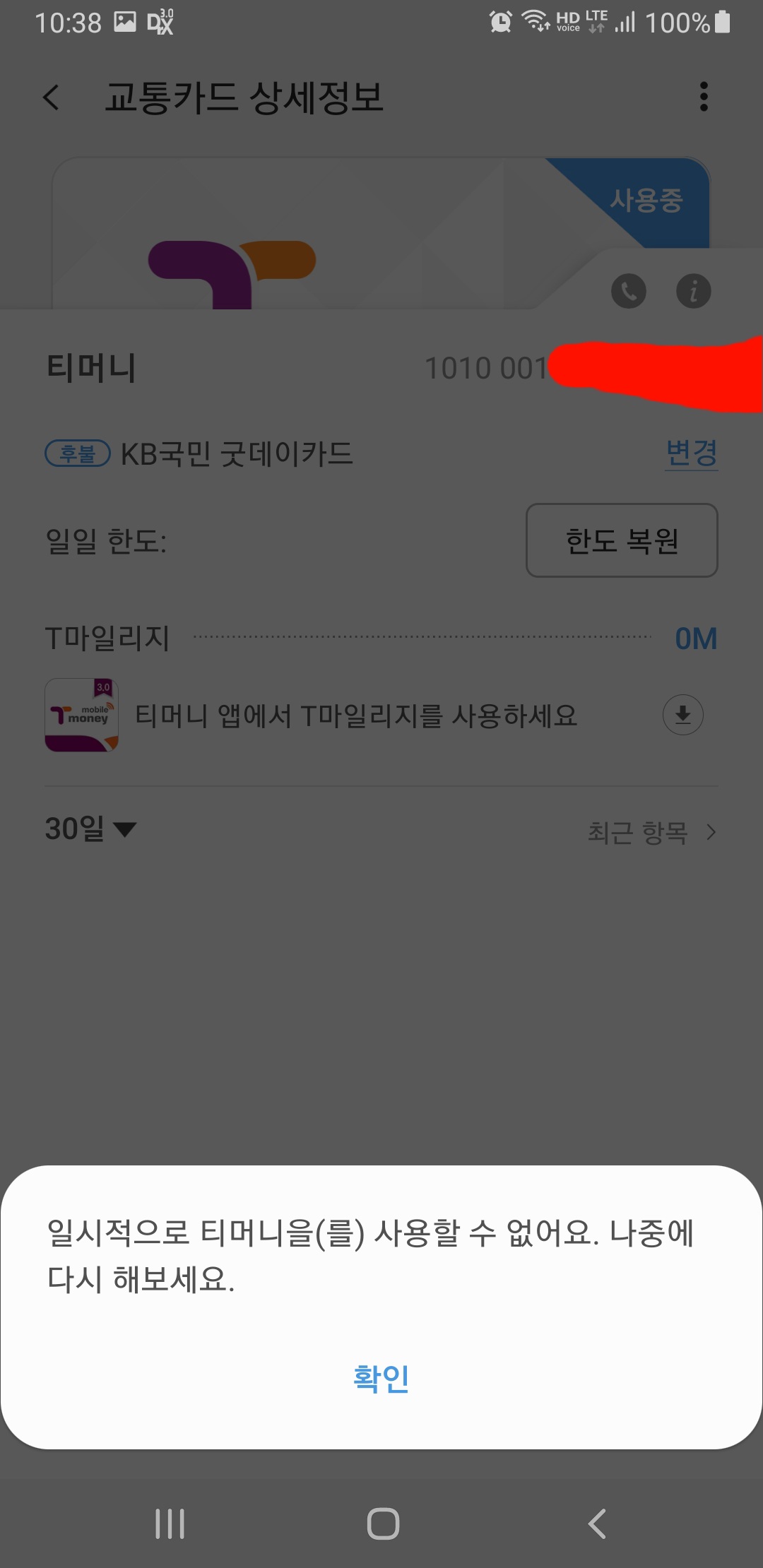This screenshot has height=1568, width=763.
Task: Confirm the dialog with 확인
Action: click(x=381, y=1378)
